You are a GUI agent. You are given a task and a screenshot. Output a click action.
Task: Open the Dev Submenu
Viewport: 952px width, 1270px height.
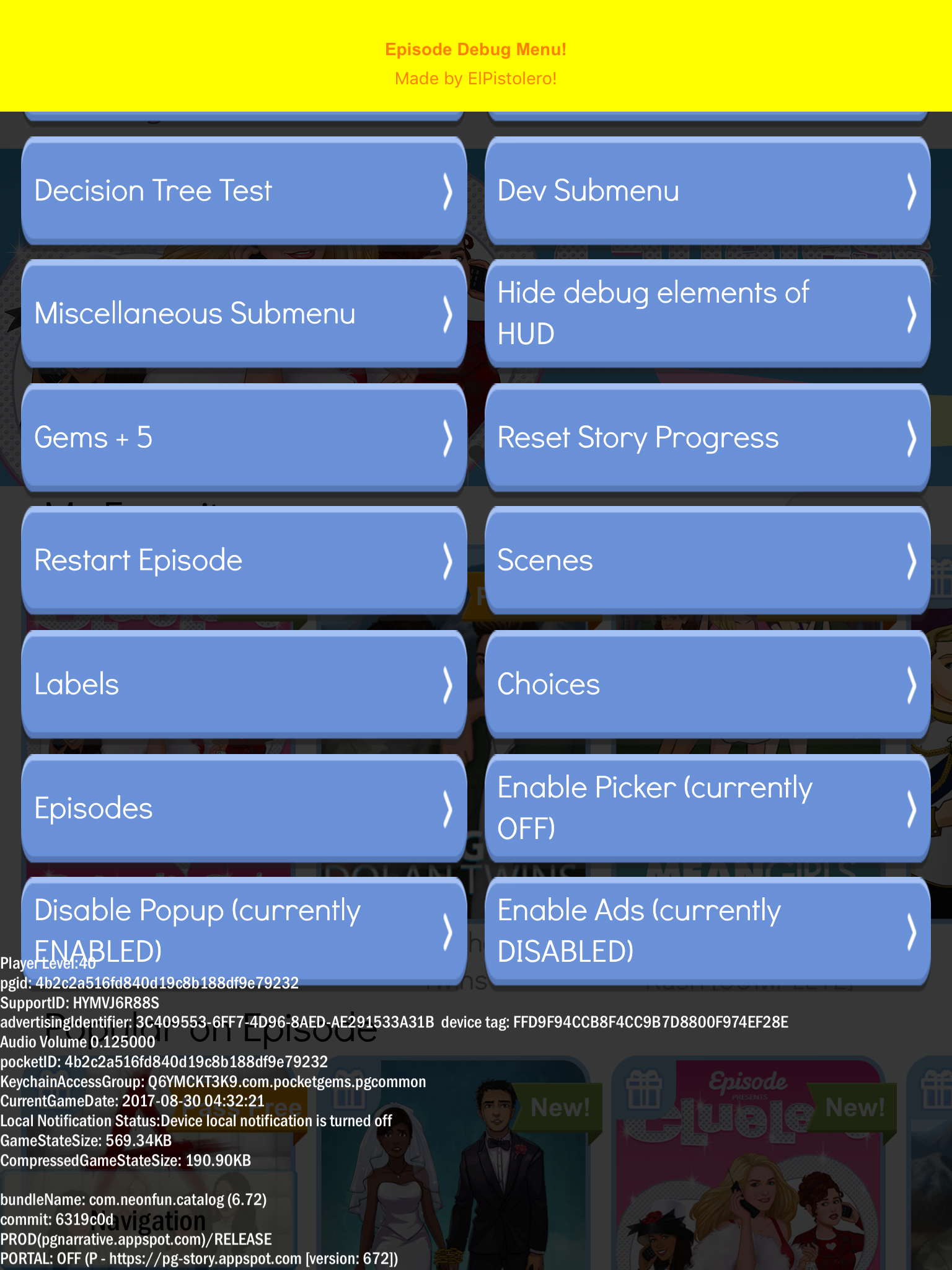pos(707,190)
